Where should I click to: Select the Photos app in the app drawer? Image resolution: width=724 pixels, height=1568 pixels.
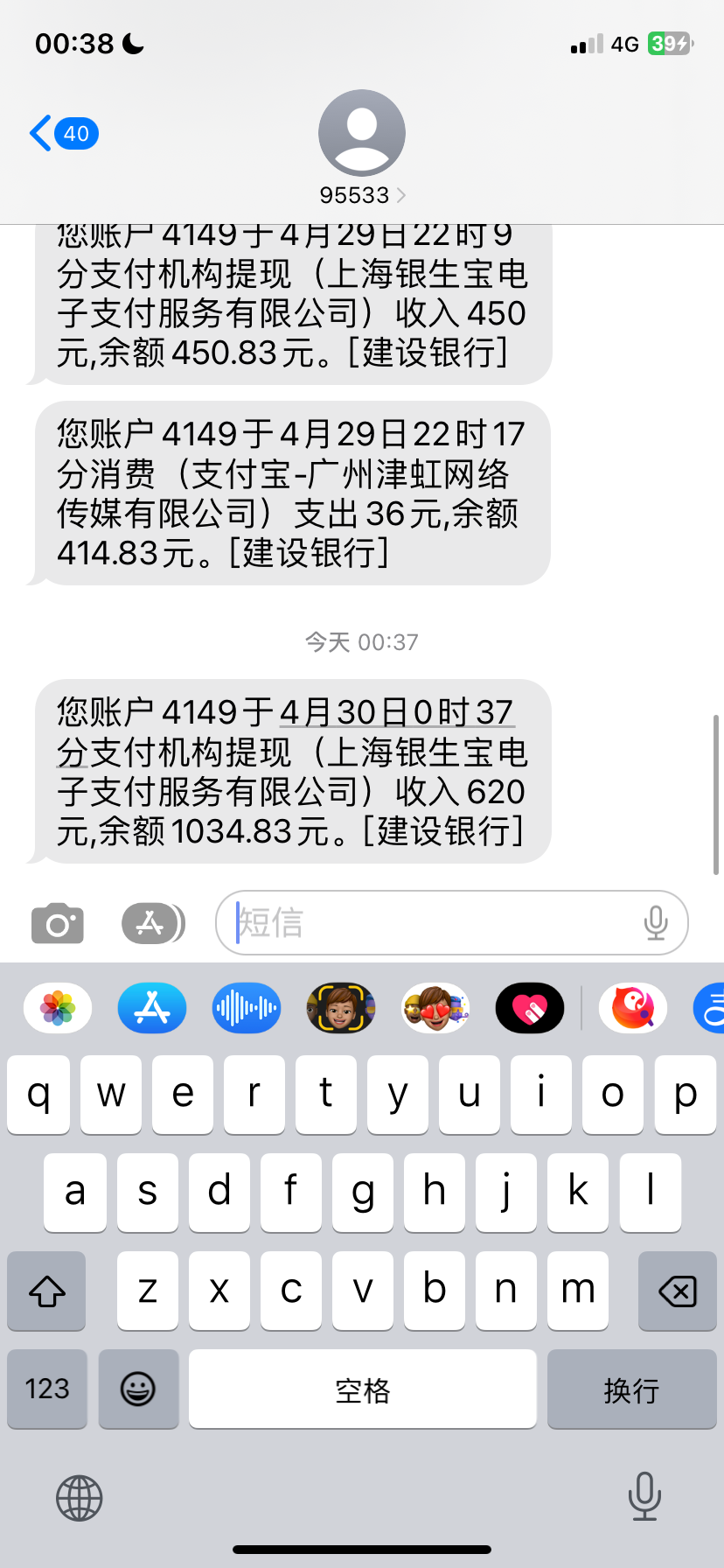(57, 1008)
